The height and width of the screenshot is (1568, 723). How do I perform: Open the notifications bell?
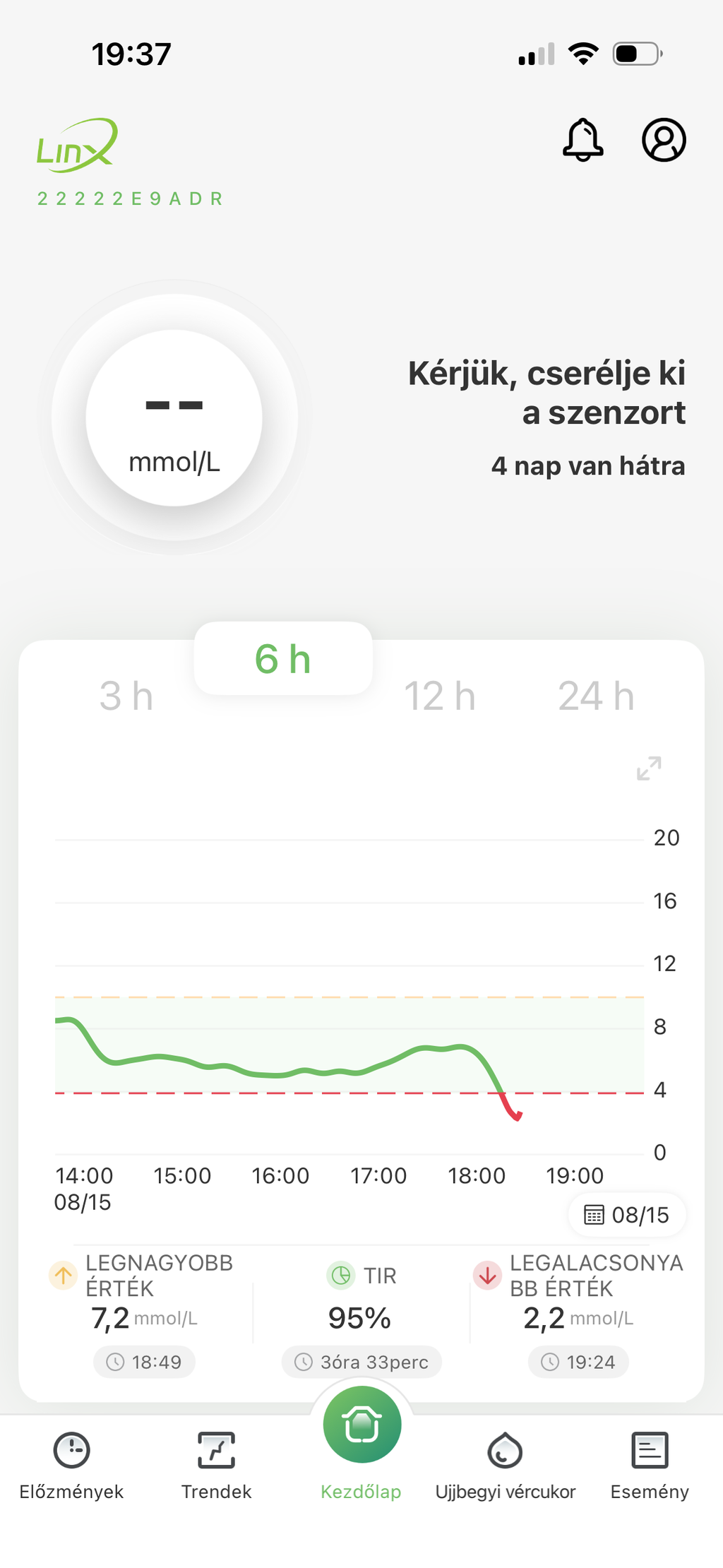[582, 140]
